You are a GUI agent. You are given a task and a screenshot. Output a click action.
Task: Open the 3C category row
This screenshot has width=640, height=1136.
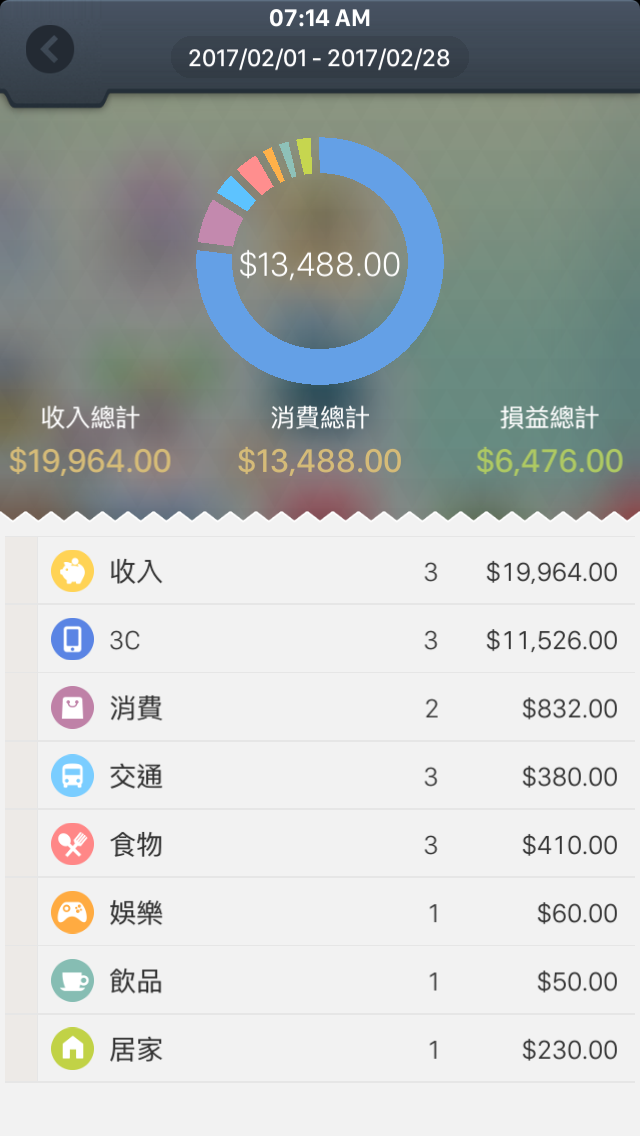(x=320, y=639)
